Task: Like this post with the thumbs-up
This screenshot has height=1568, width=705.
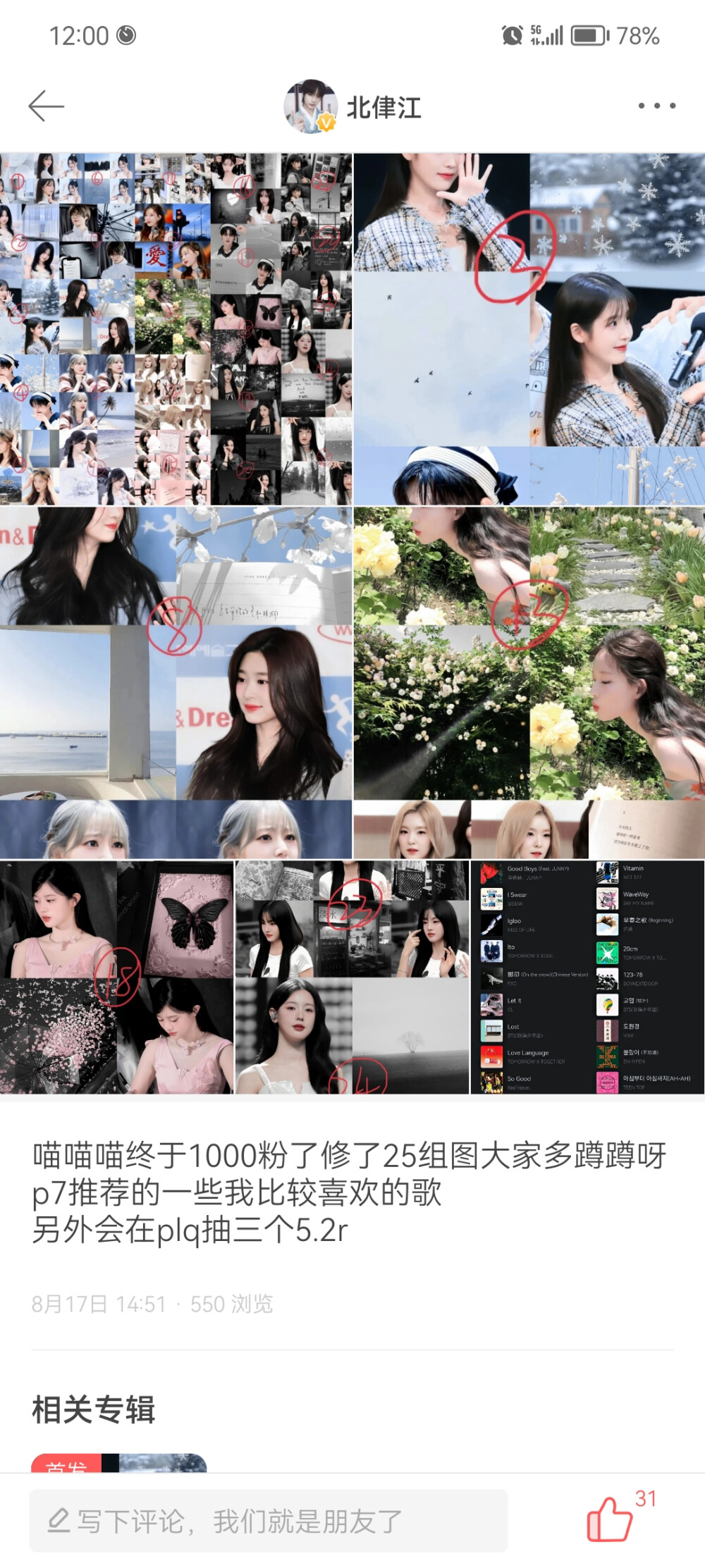Action: point(611,1519)
